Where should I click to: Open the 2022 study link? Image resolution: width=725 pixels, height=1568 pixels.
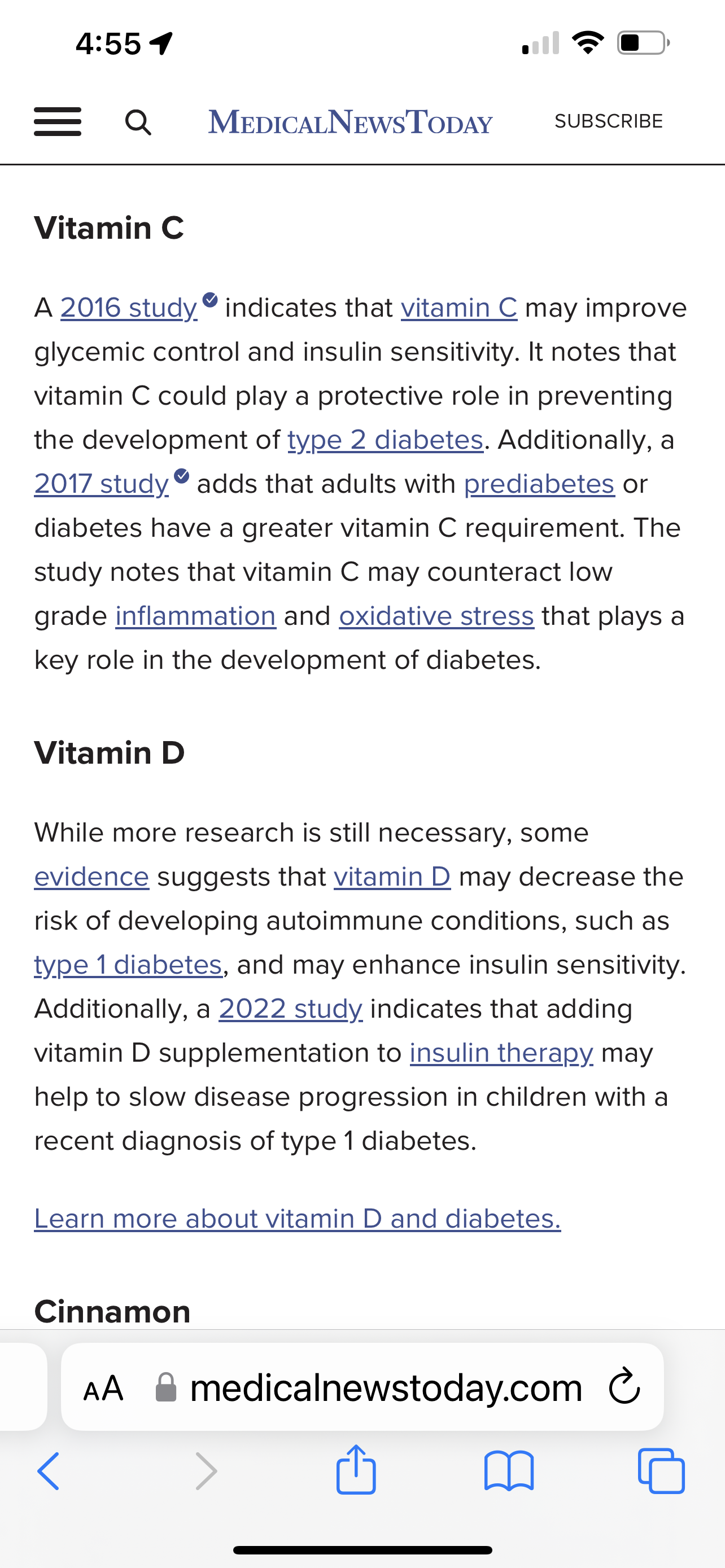(290, 1009)
